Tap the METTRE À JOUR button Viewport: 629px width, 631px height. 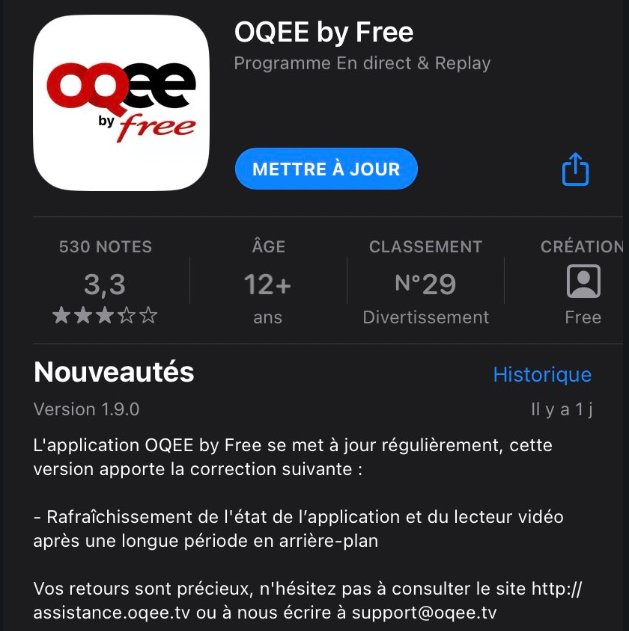(x=326, y=169)
